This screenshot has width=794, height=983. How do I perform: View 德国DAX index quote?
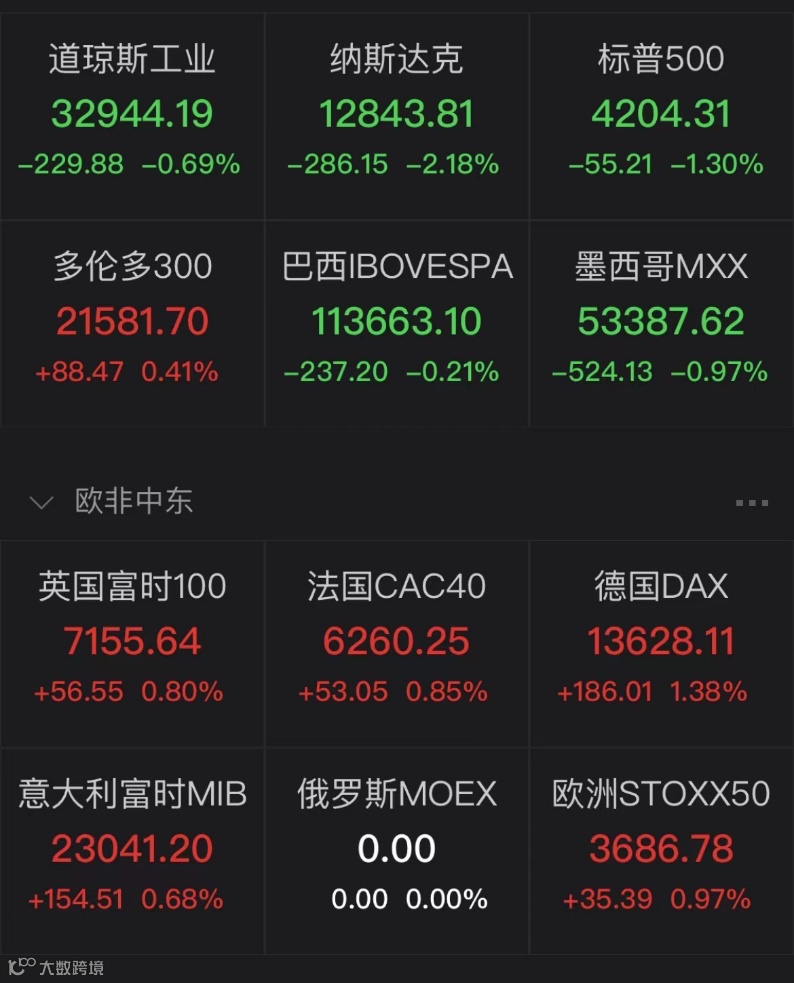(661, 640)
